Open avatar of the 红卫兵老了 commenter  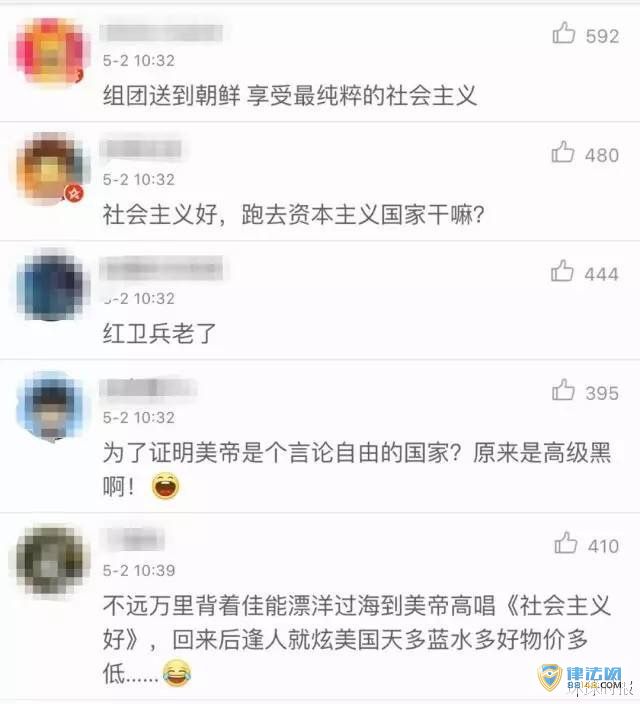(52, 287)
